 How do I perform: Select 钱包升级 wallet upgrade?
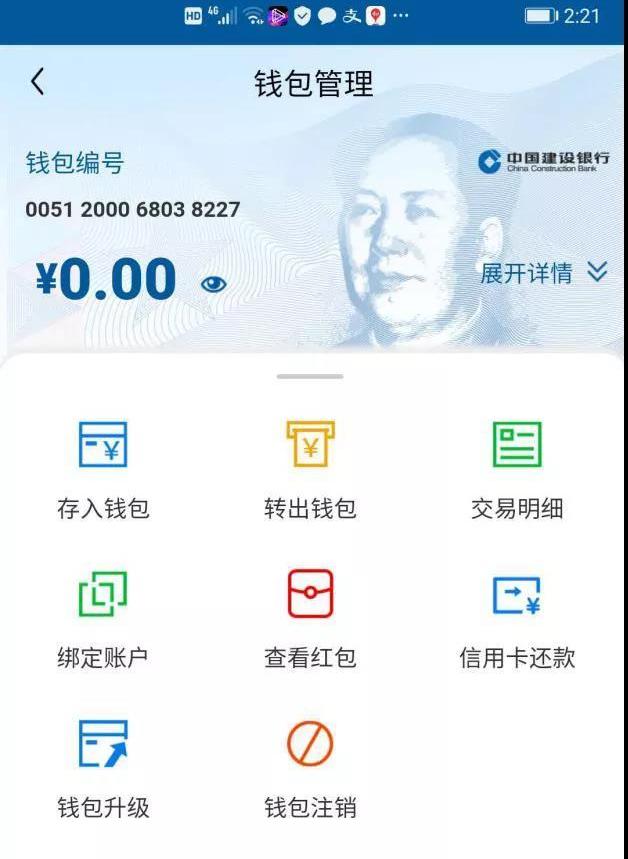tap(103, 766)
